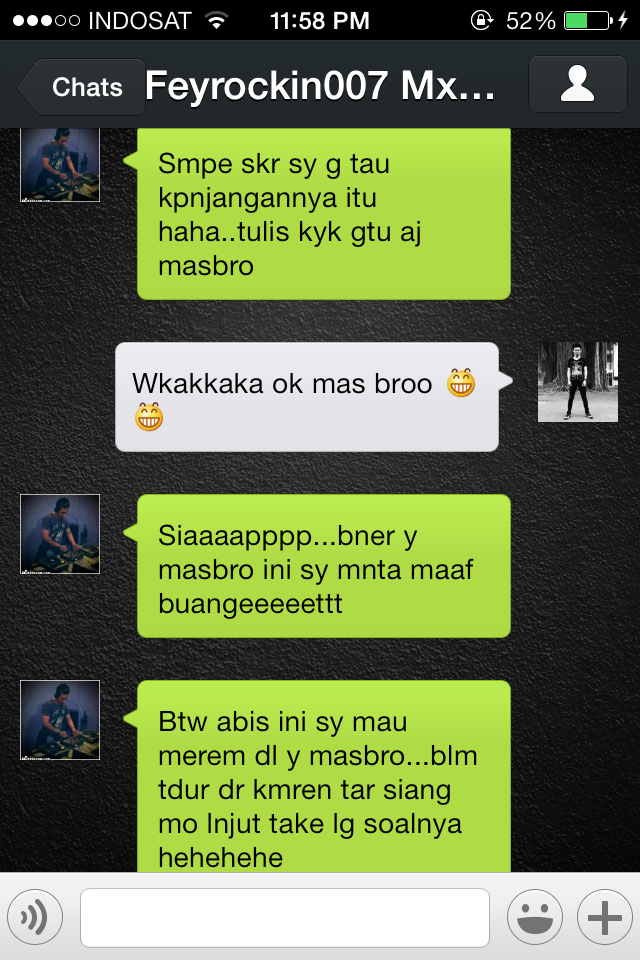Tap own avatar beside 'Wkakkaka ok' message
The image size is (640, 960).
(578, 382)
